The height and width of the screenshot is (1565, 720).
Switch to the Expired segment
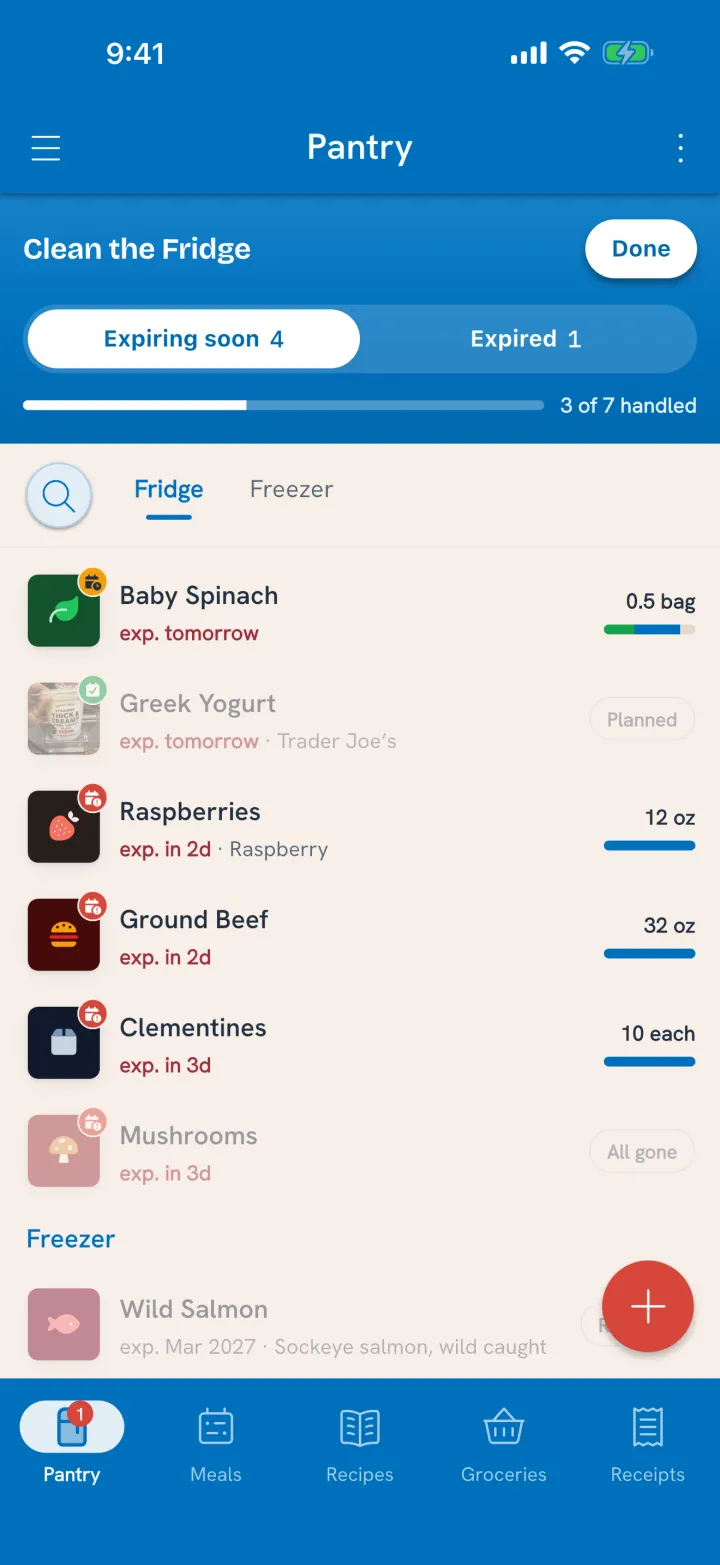click(526, 339)
